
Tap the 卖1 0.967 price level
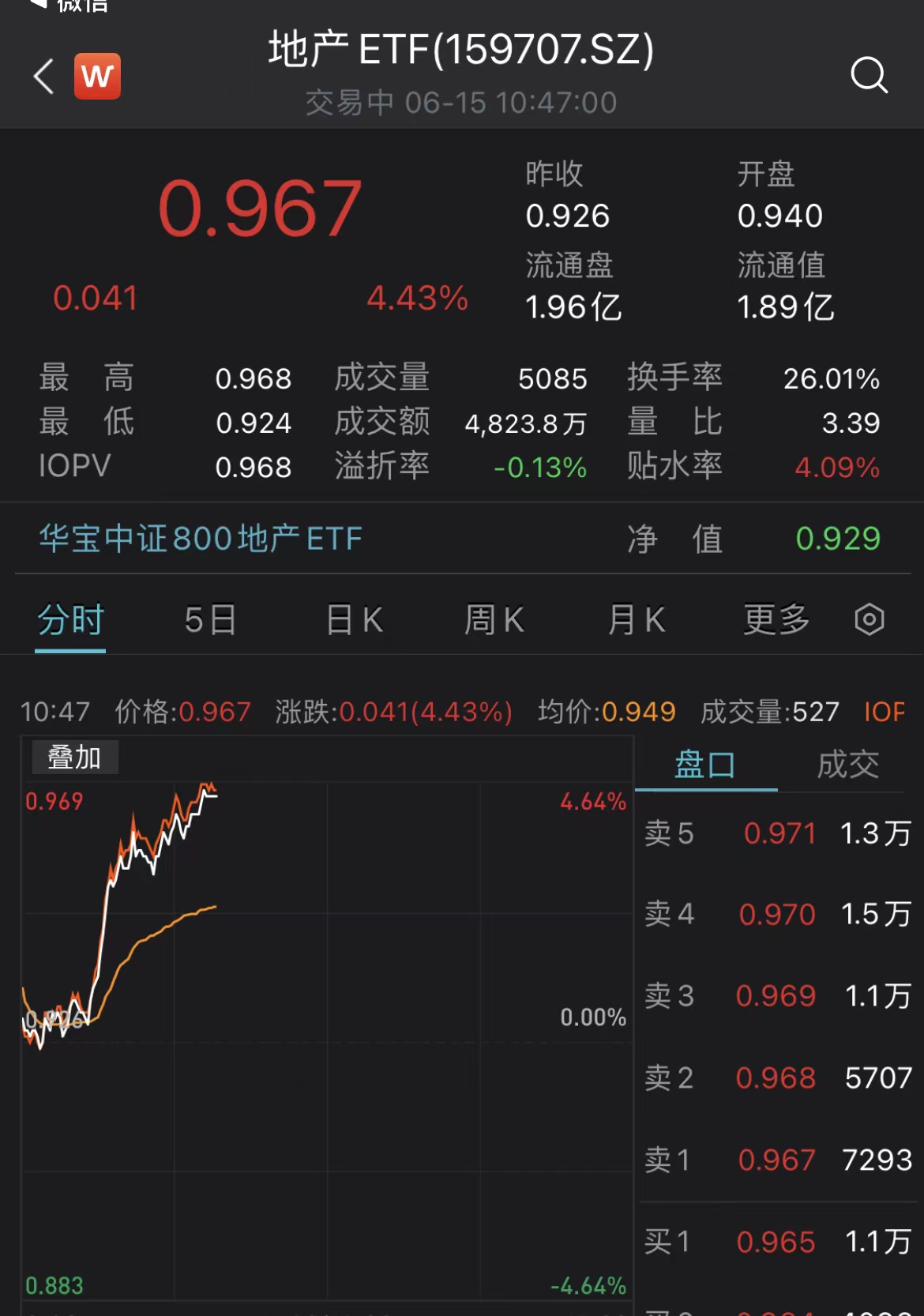pyautogui.click(x=778, y=1160)
